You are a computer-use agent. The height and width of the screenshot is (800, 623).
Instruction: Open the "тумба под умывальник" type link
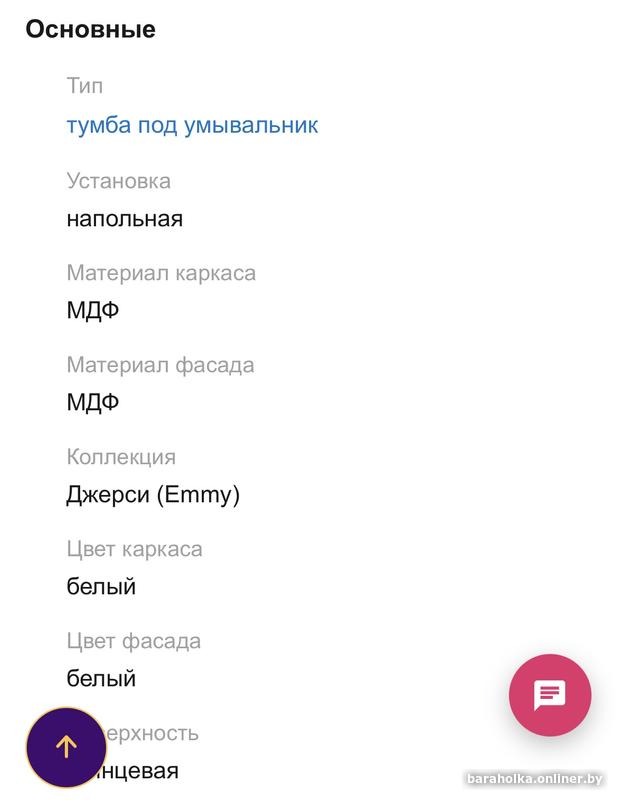click(192, 126)
